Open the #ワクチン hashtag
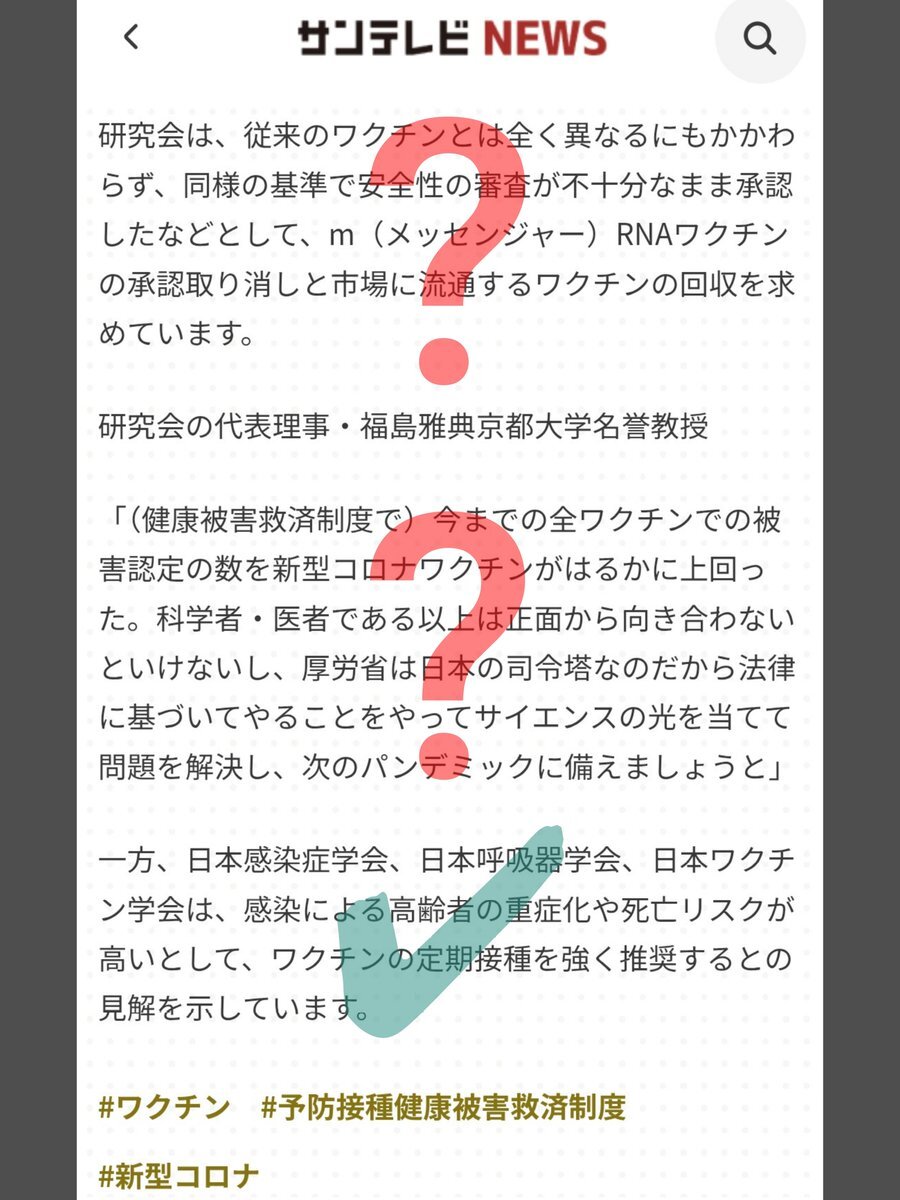This screenshot has width=900, height=1200. 164,1107
